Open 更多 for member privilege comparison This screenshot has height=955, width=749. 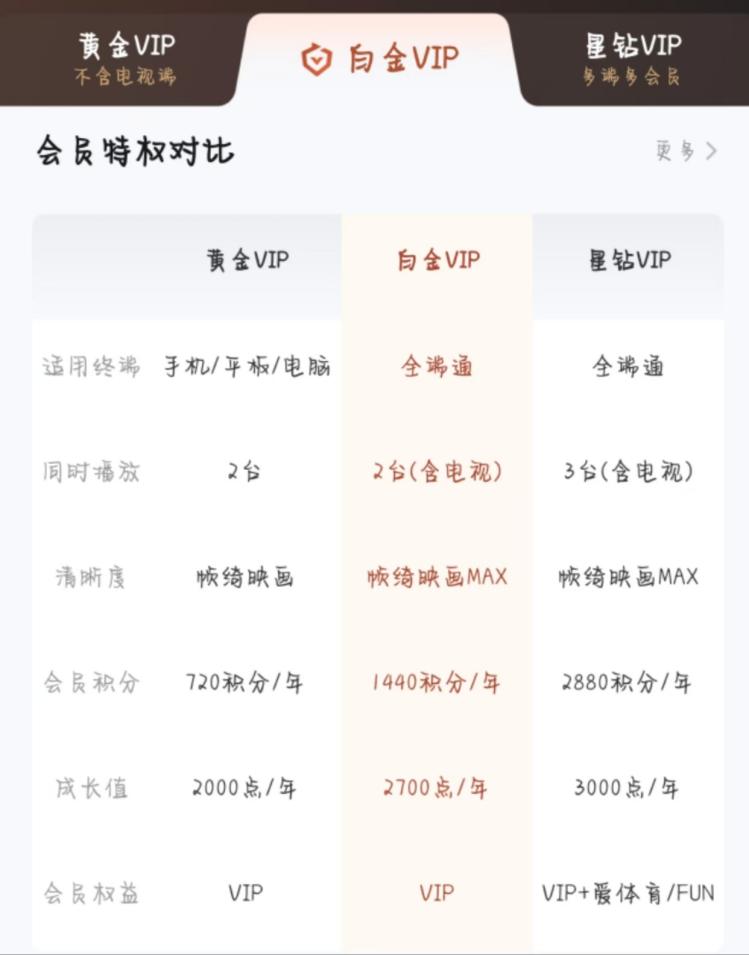tap(686, 151)
